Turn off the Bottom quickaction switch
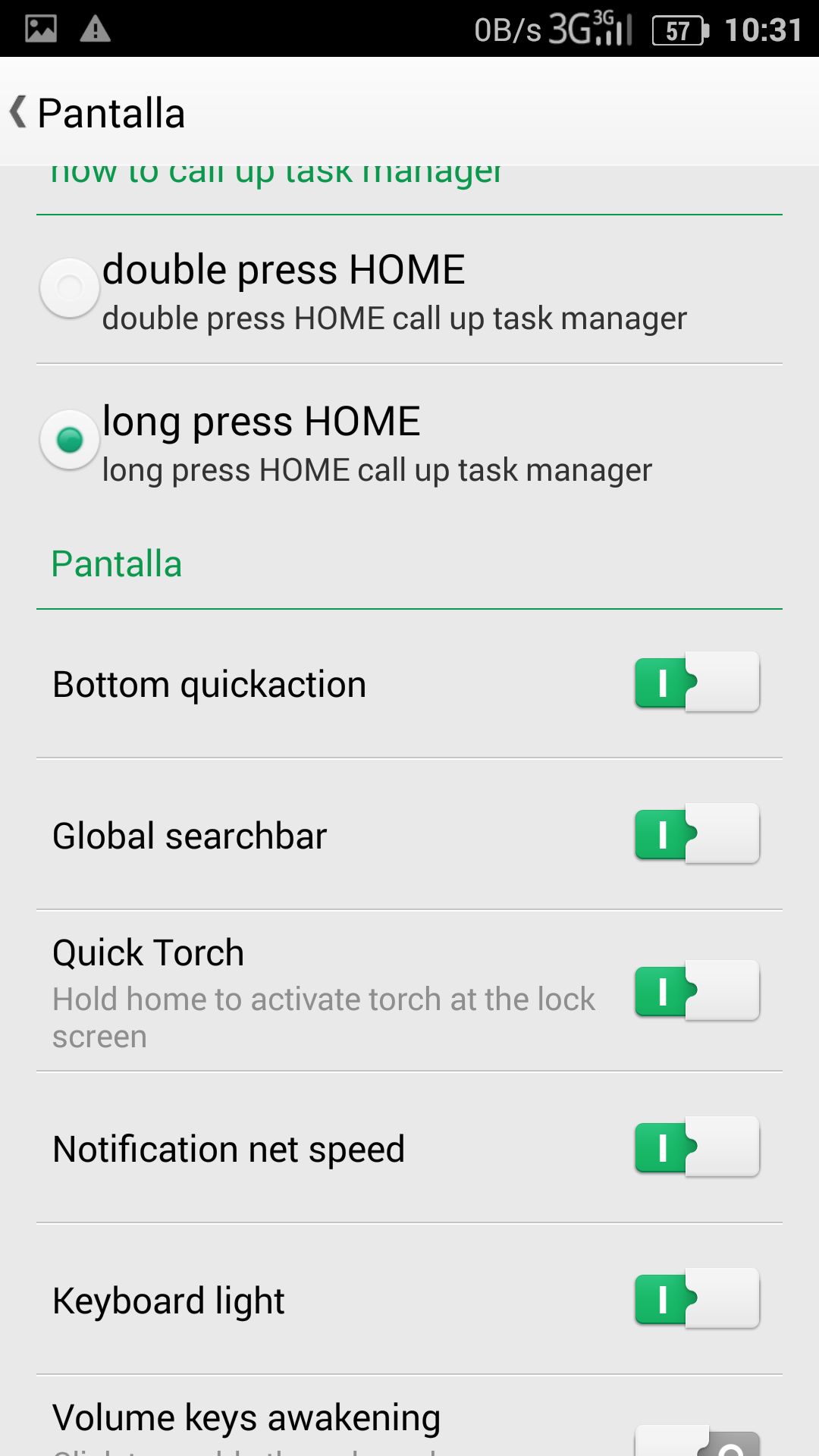Image resolution: width=819 pixels, height=1456 pixels. [697, 682]
